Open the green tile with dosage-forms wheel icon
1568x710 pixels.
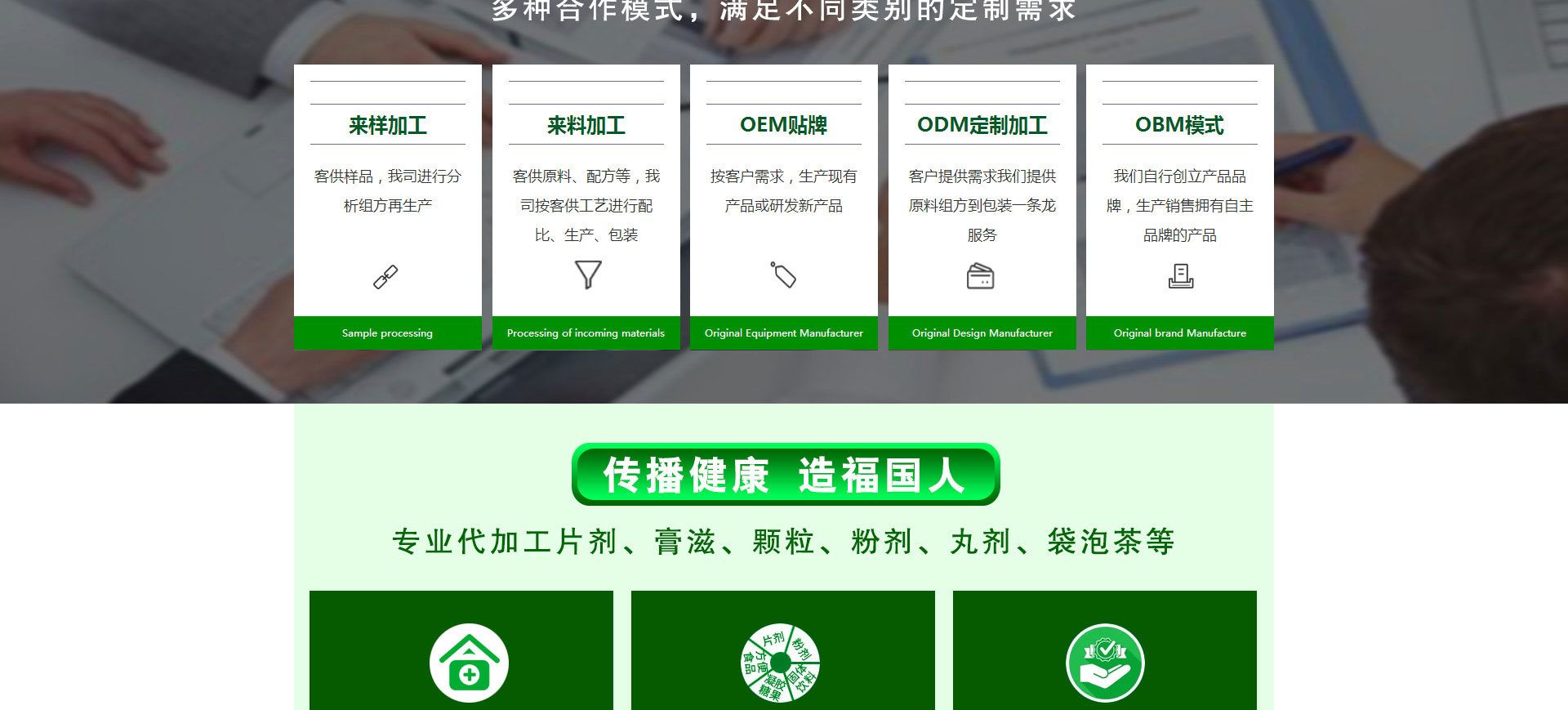(x=782, y=654)
